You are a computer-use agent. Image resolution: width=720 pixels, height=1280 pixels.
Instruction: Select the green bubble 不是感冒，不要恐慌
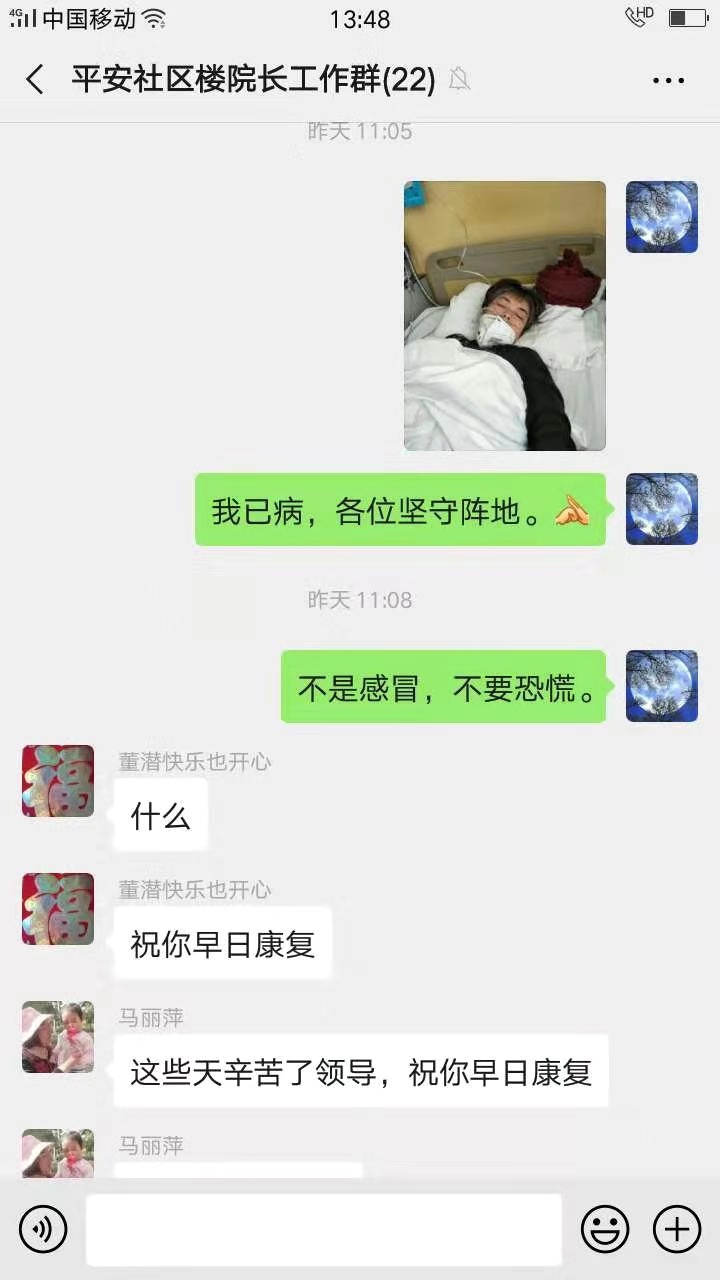[x=443, y=687]
